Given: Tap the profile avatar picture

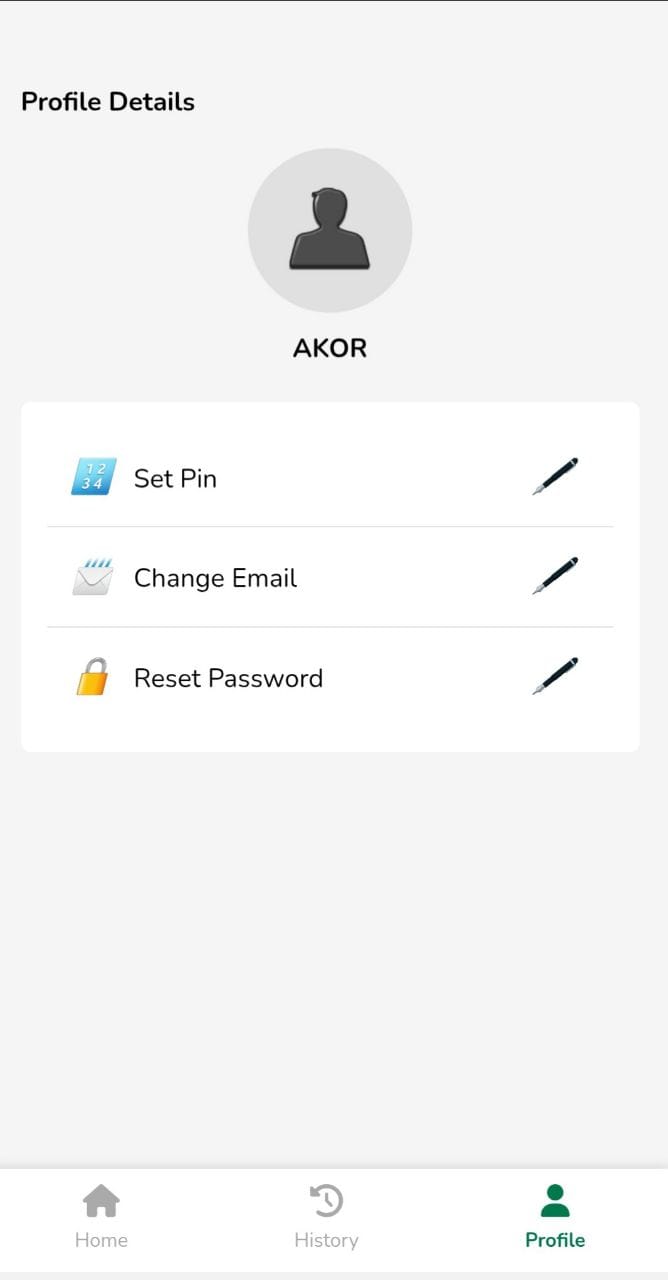Looking at the screenshot, I should (x=330, y=230).
